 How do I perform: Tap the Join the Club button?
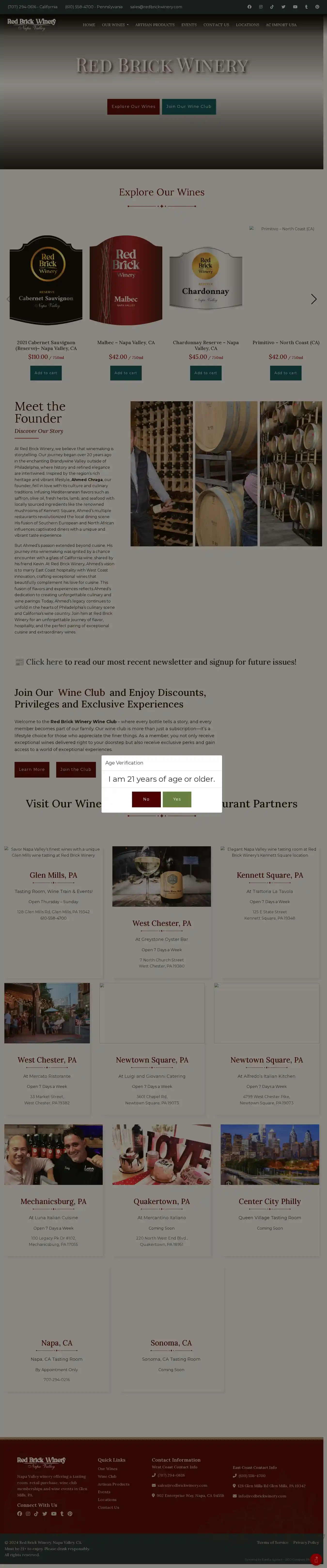(x=76, y=769)
